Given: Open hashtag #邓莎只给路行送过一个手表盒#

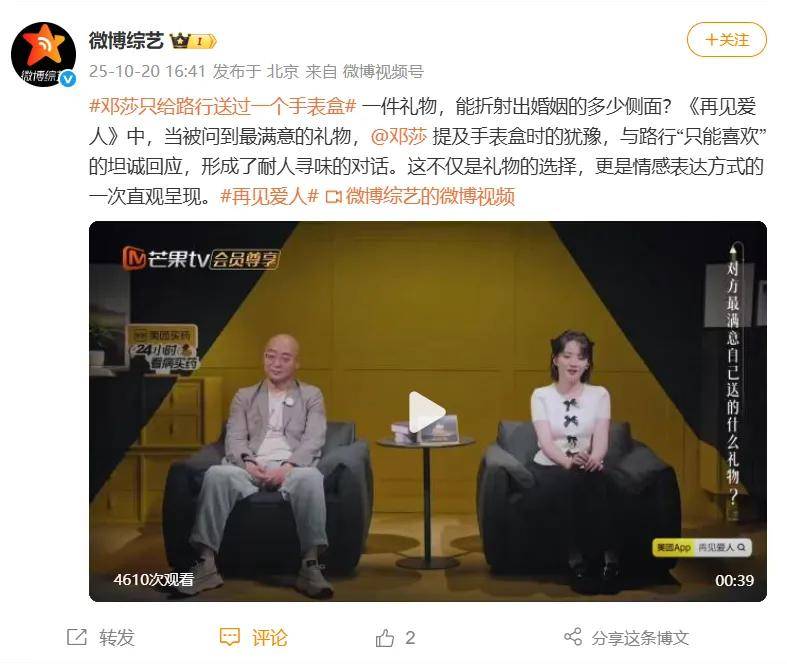Looking at the screenshot, I should pos(223,105).
